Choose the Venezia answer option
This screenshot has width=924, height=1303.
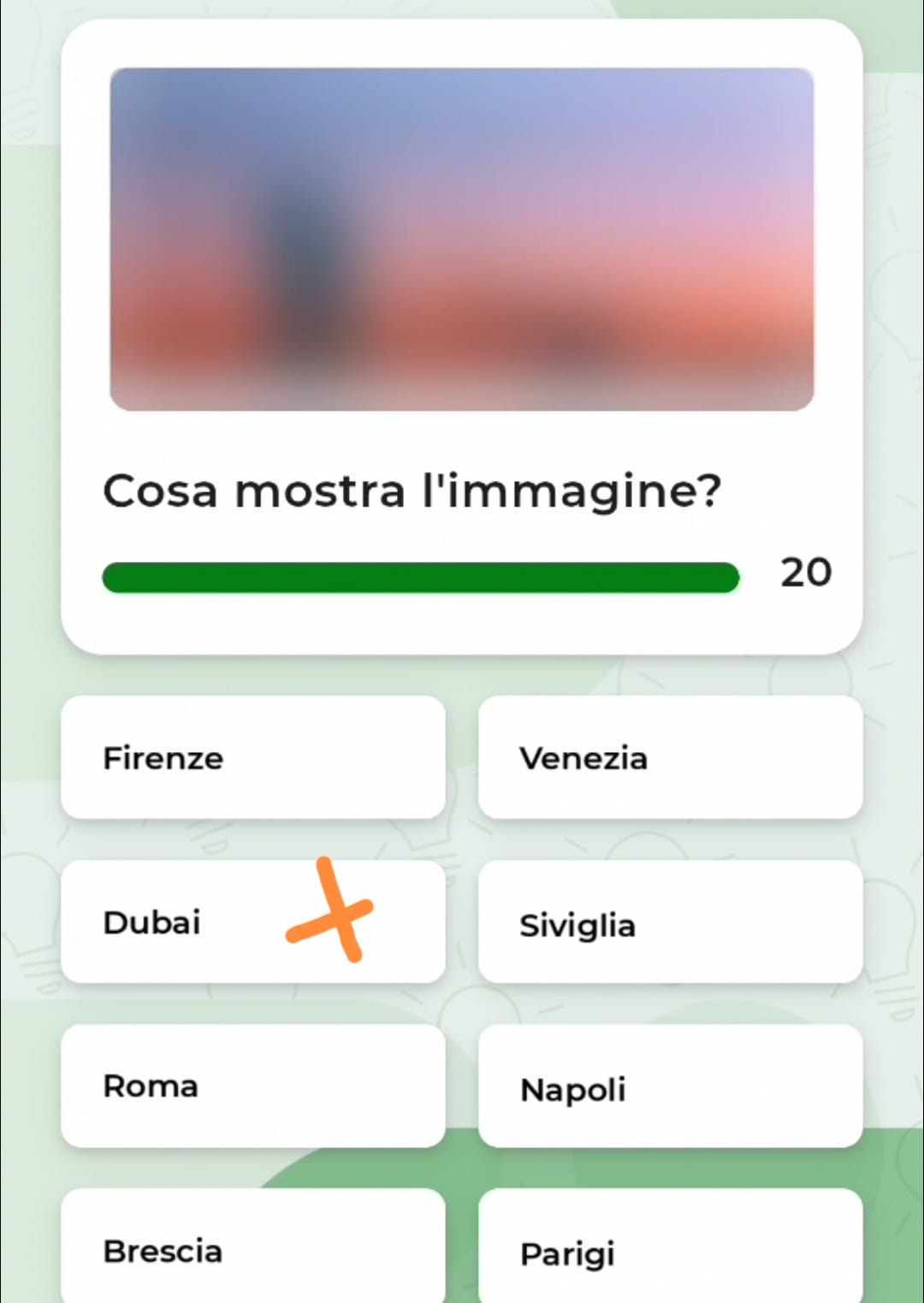[x=670, y=757]
